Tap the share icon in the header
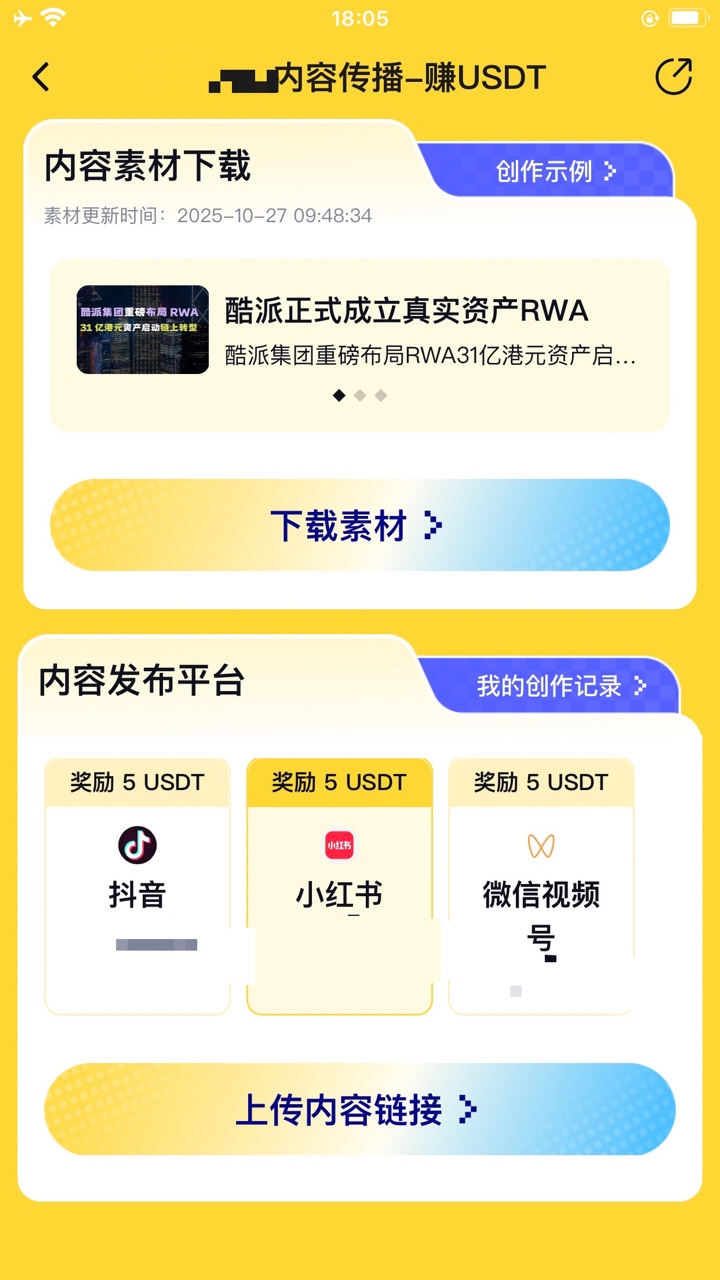Screen dimensions: 720x1280 click(x=673, y=77)
